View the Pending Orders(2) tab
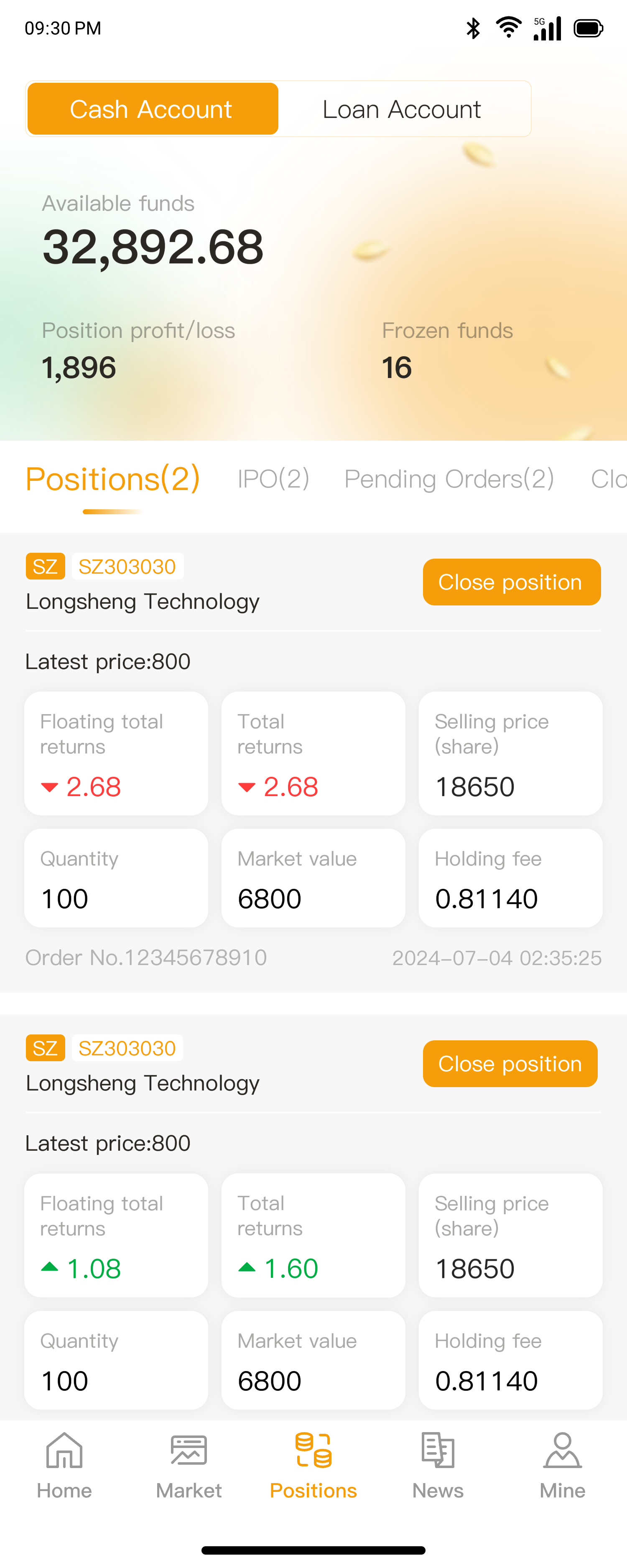627x1568 pixels. coord(449,479)
